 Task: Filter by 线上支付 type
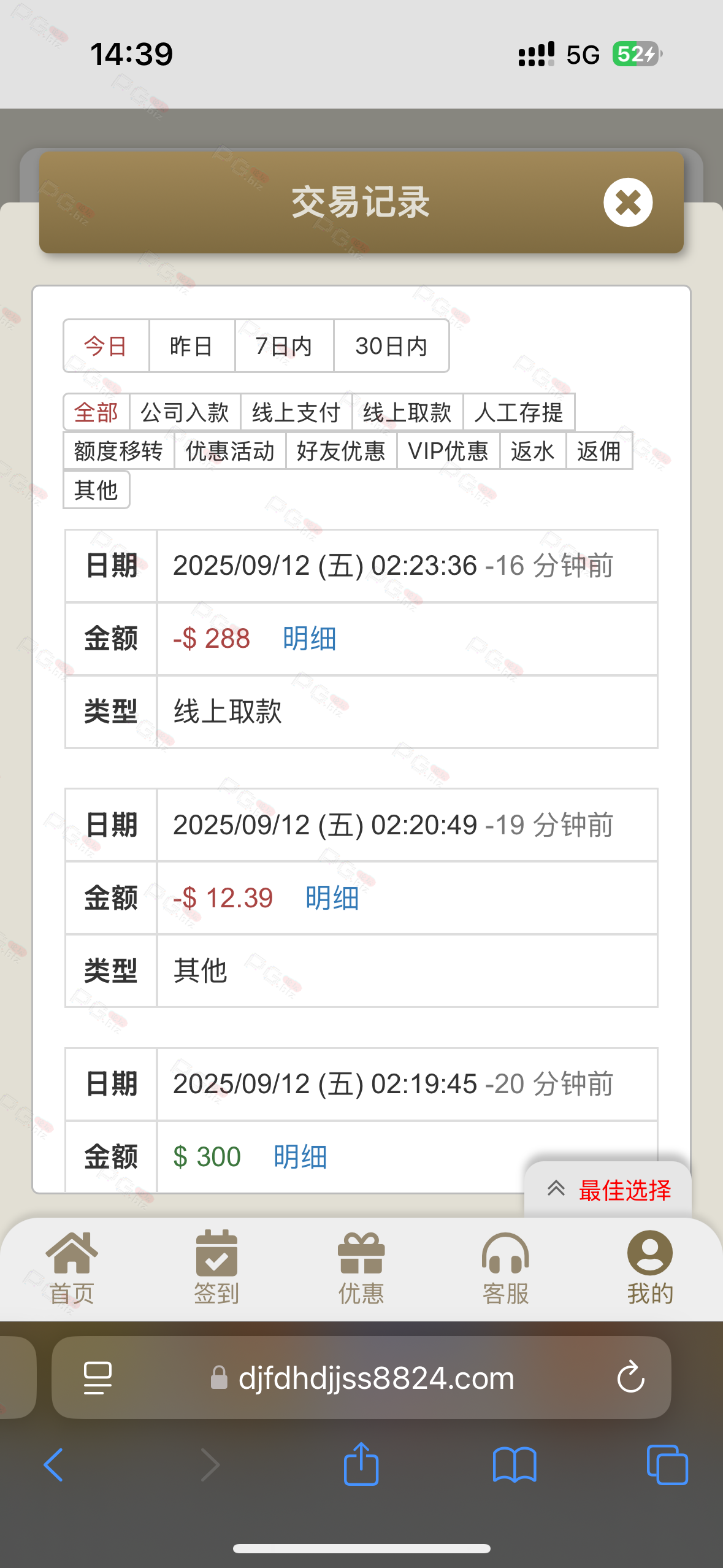pyautogui.click(x=296, y=412)
